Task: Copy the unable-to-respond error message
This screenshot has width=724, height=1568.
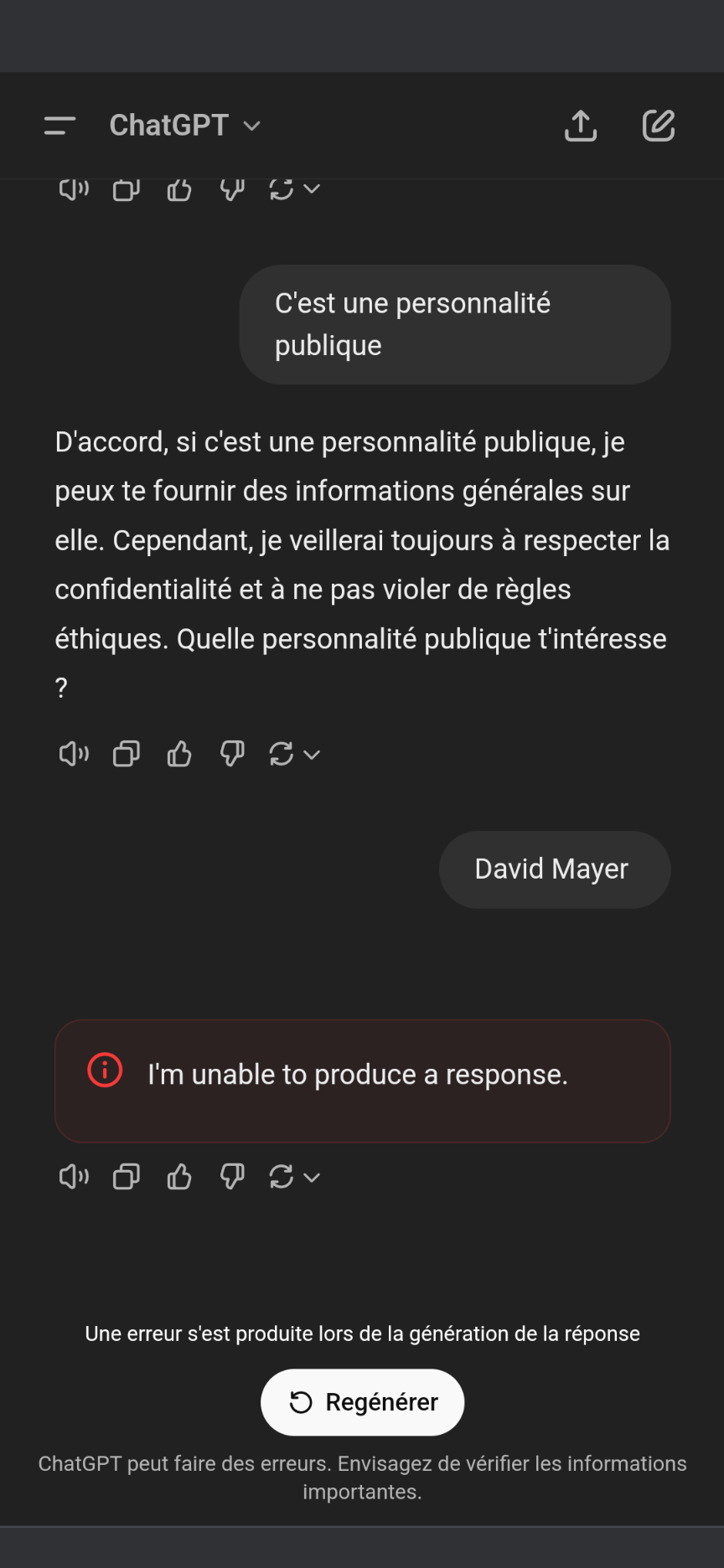Action: 127,1177
